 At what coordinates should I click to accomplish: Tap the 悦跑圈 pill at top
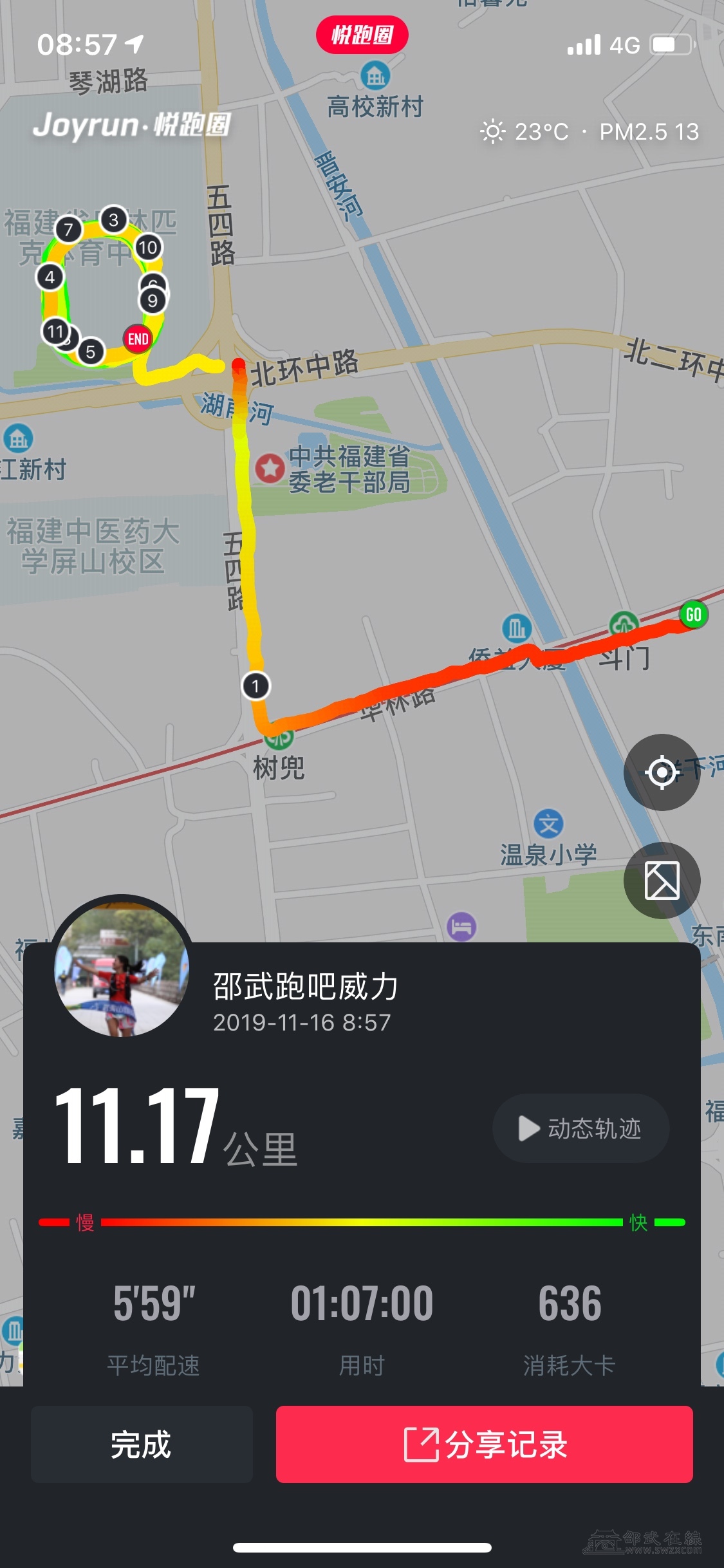pos(362,35)
